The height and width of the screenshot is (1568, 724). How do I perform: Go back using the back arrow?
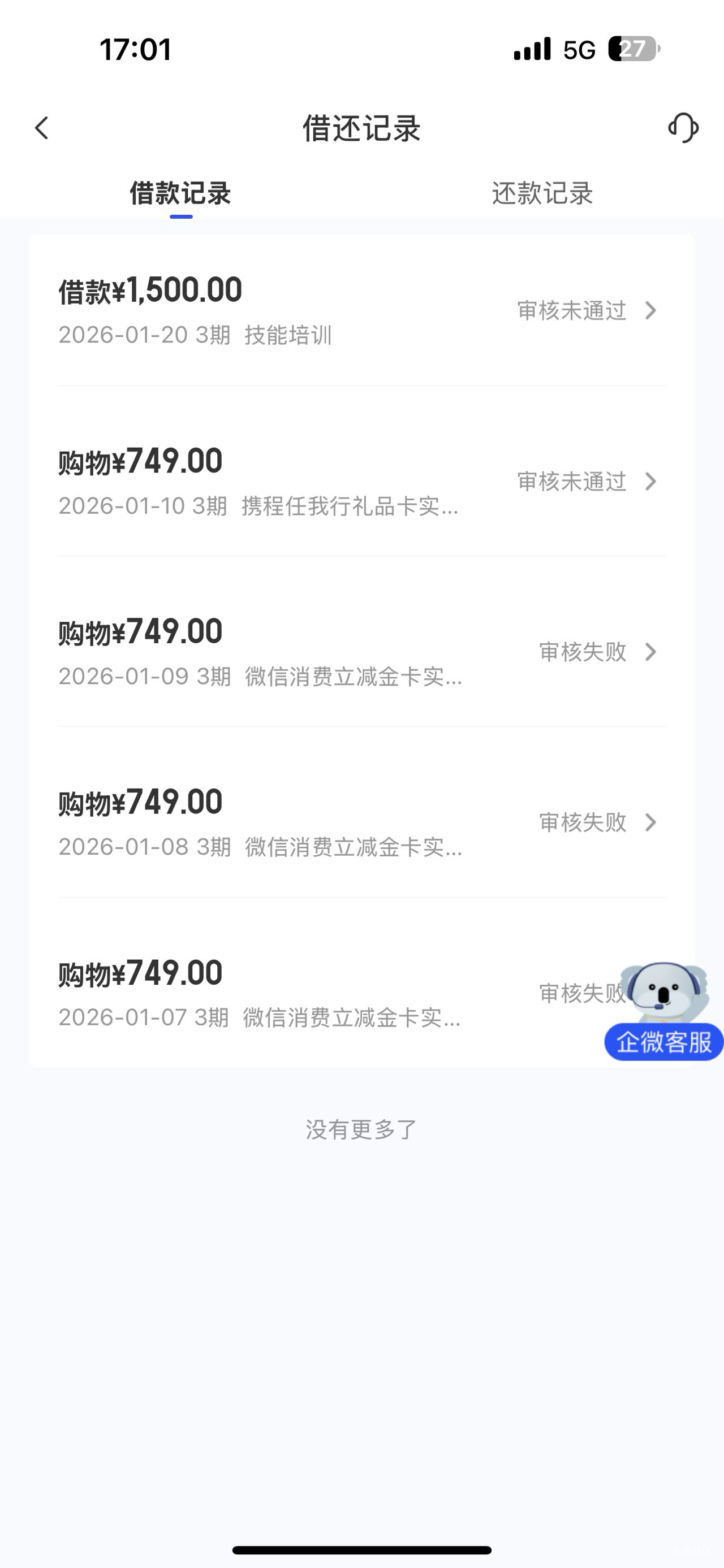click(x=41, y=128)
